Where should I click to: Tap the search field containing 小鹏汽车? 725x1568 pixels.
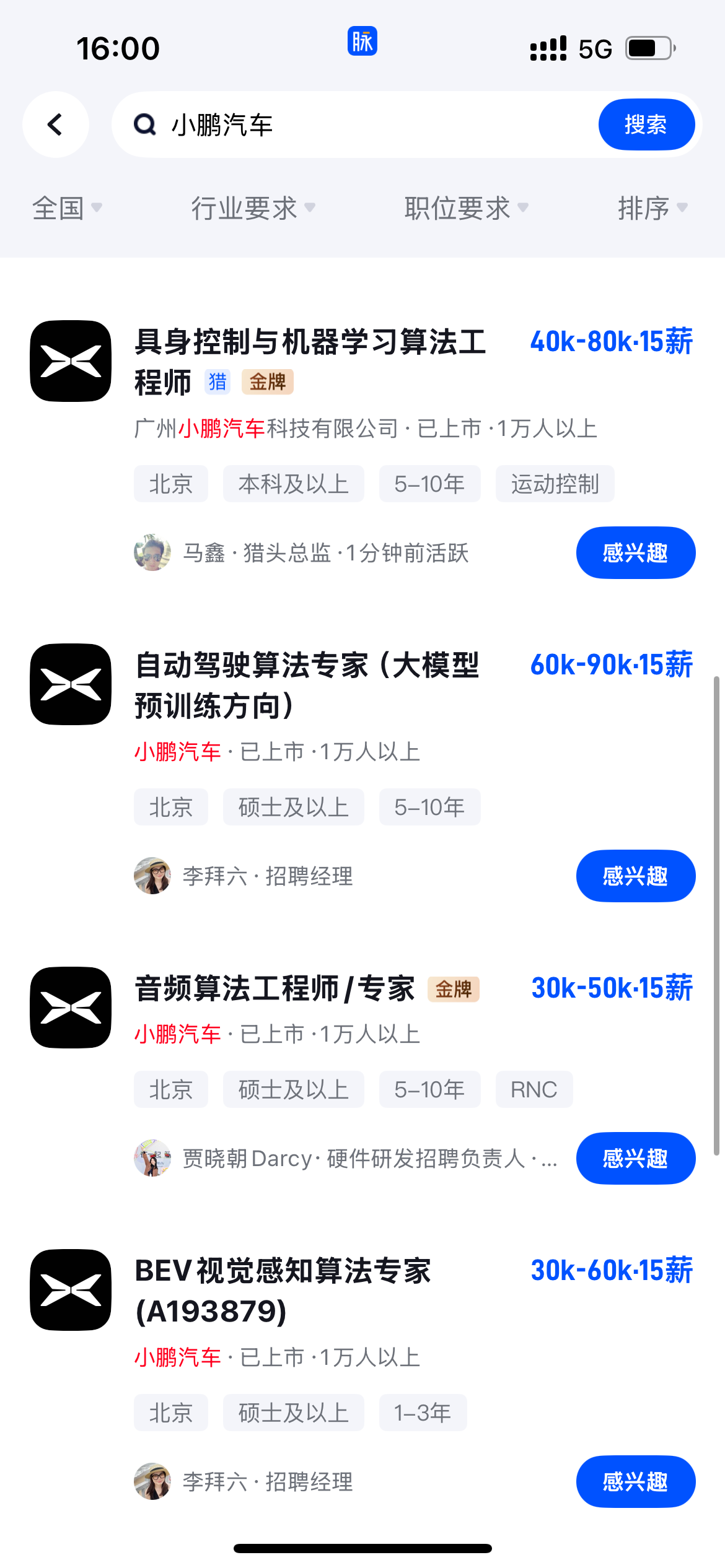click(359, 125)
